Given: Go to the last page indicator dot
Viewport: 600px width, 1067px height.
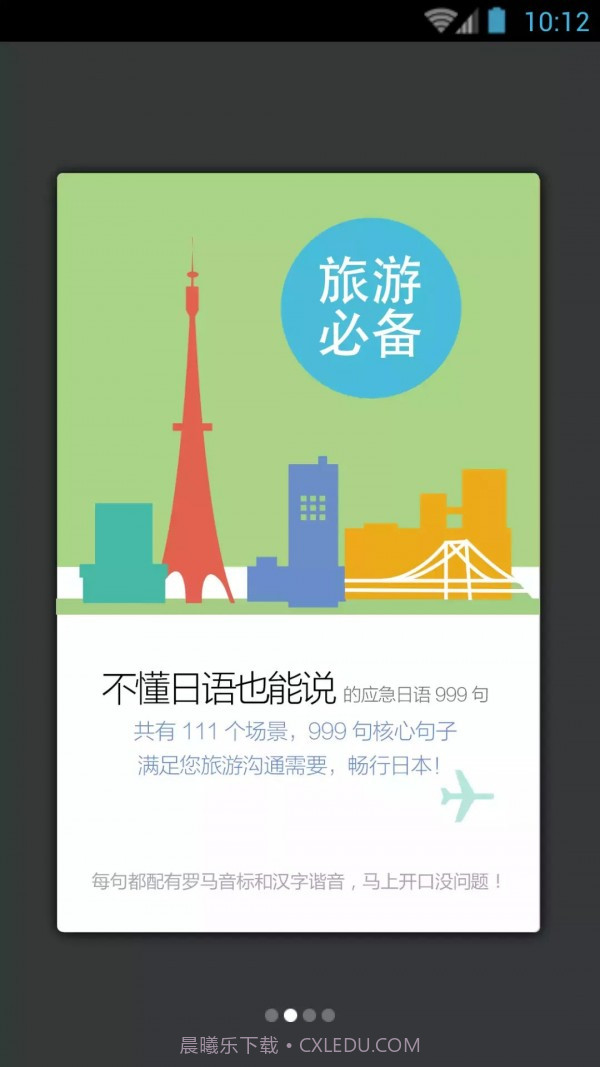Looking at the screenshot, I should (328, 1015).
